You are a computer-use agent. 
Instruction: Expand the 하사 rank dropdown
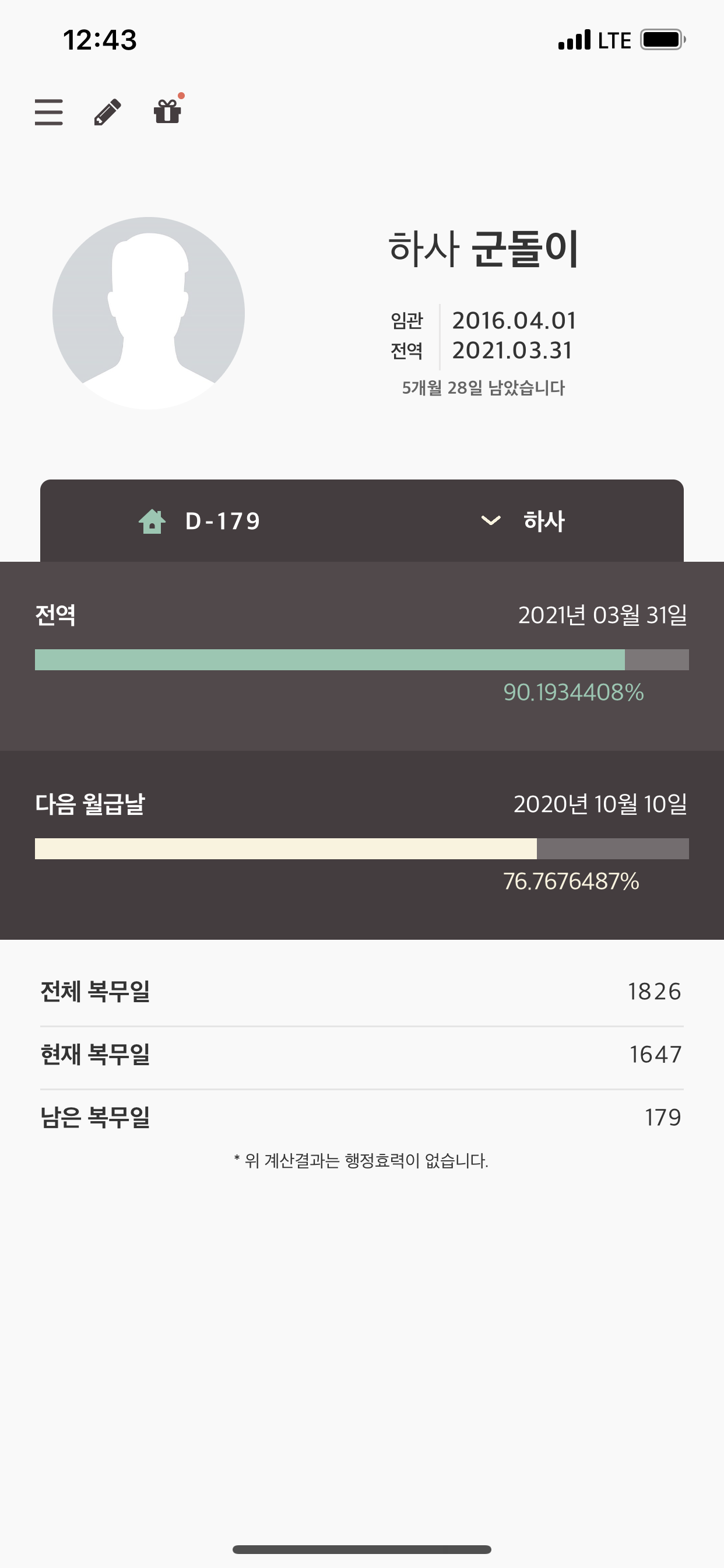coord(523,521)
